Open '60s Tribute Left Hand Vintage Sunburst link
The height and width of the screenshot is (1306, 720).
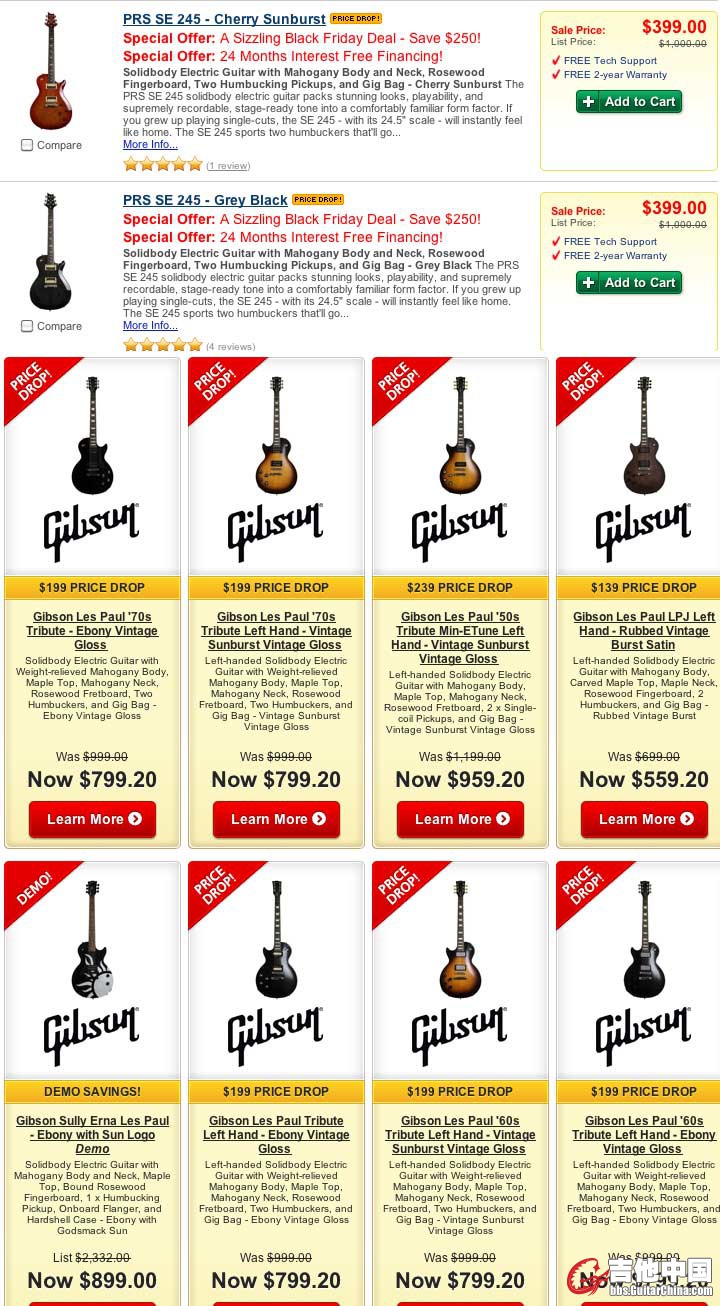click(x=460, y=1135)
